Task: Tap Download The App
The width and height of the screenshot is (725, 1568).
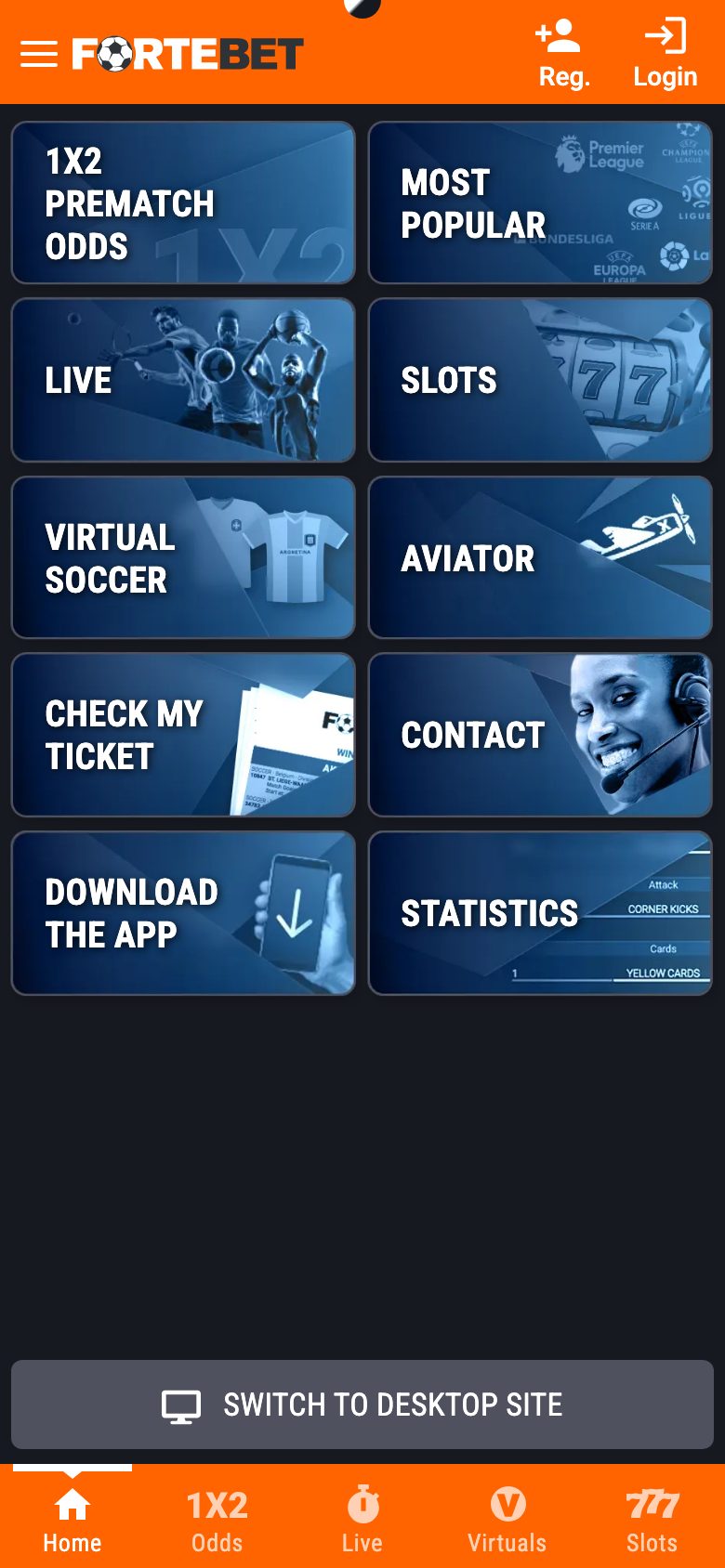Action: [182, 913]
